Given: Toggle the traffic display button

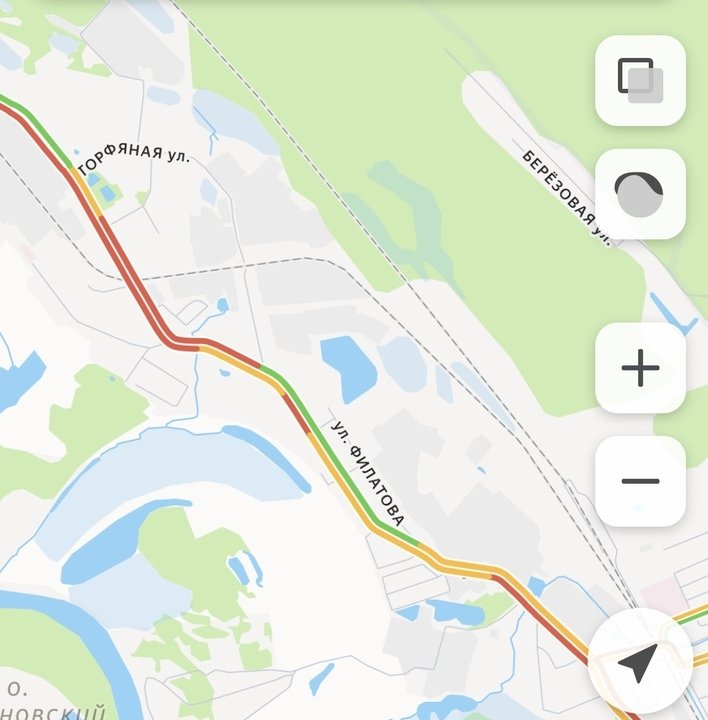Looking at the screenshot, I should tap(640, 194).
